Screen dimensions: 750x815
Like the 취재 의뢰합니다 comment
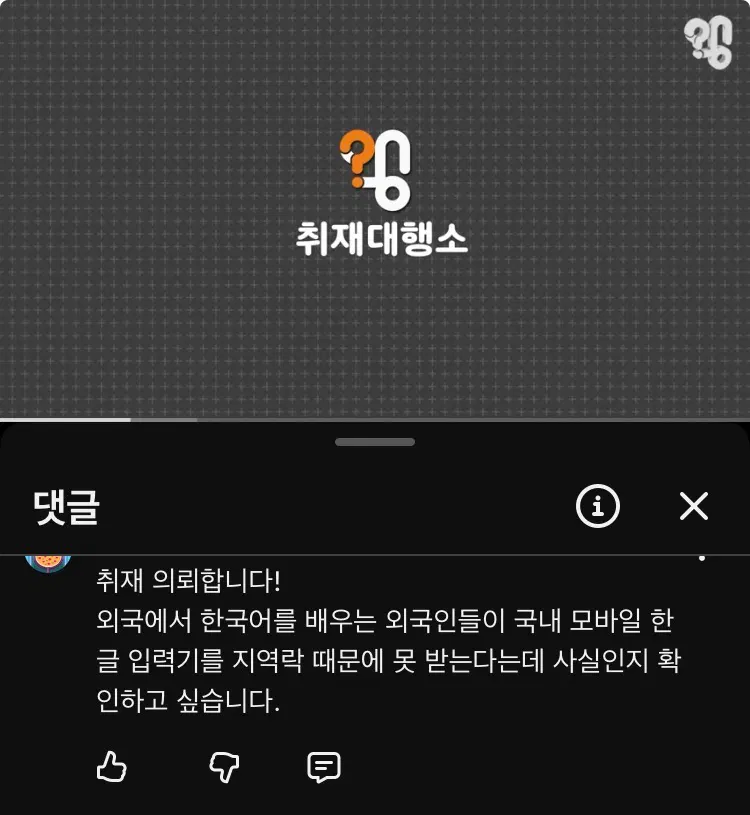point(111,767)
